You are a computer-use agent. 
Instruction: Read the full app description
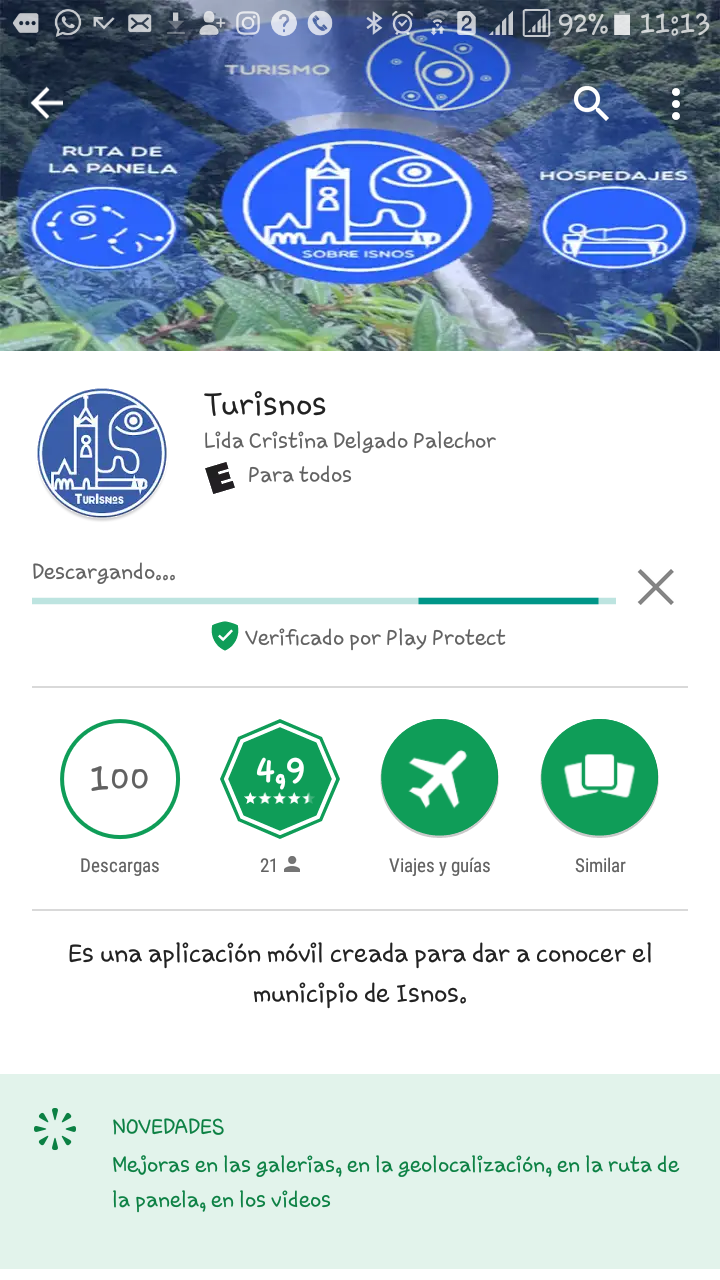point(360,974)
